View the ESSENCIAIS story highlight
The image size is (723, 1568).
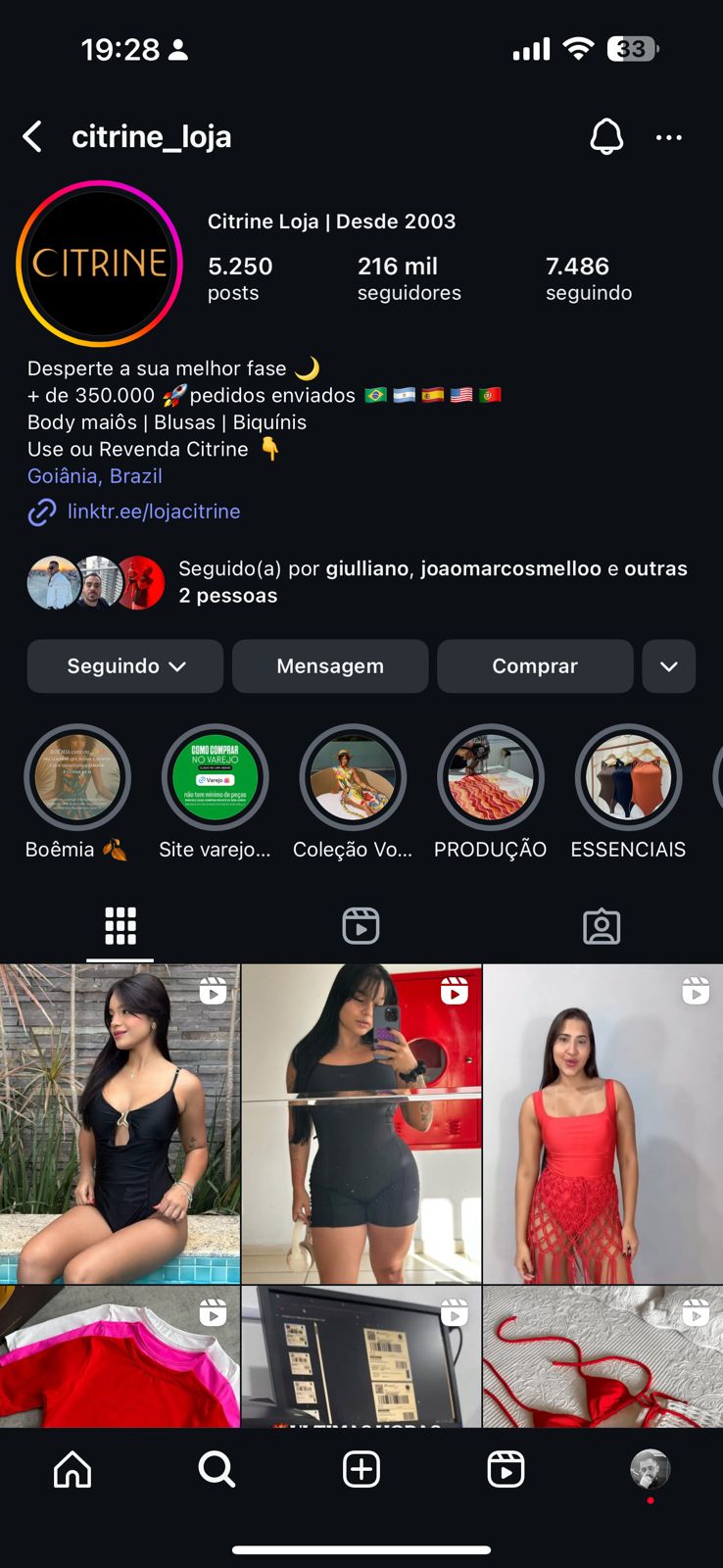tap(628, 778)
